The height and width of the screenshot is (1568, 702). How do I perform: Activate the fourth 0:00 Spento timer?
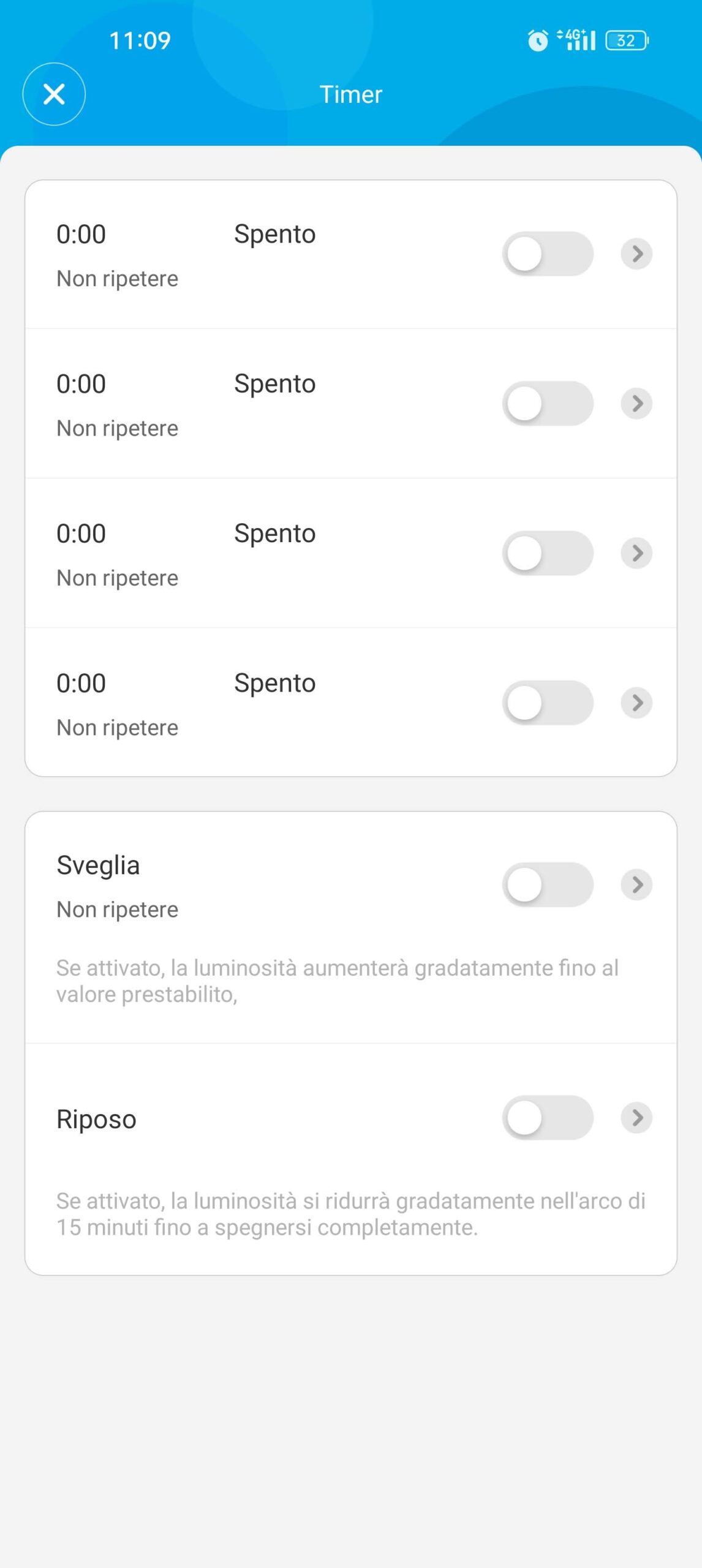click(x=547, y=703)
